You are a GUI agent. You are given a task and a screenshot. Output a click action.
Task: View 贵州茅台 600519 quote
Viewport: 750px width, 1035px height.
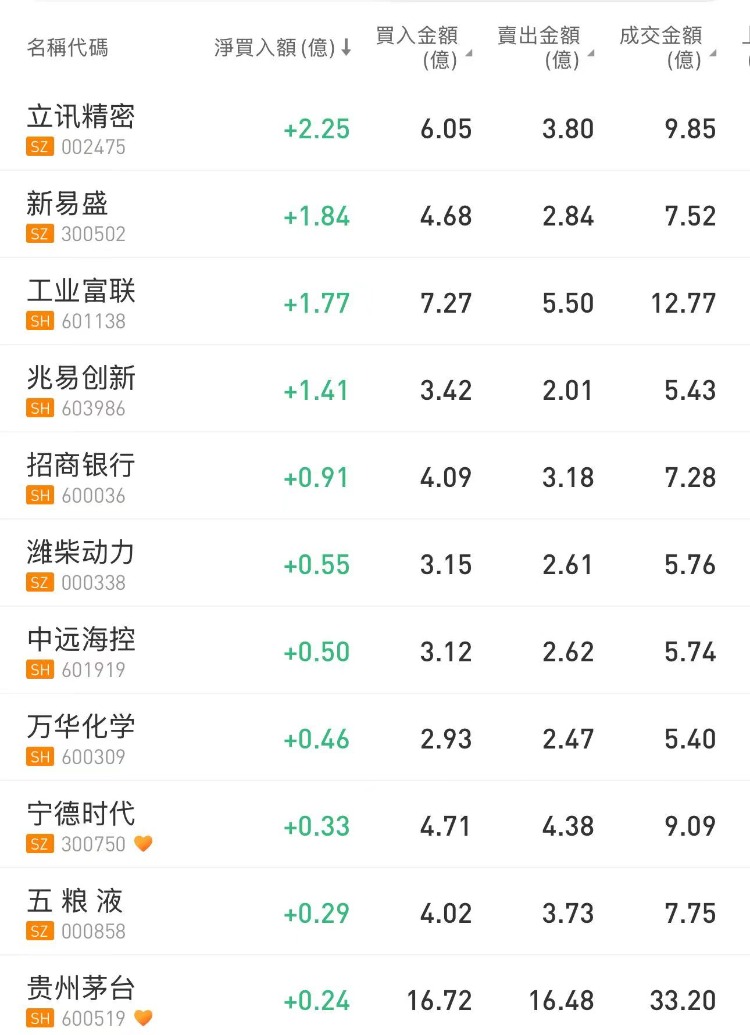click(81, 999)
